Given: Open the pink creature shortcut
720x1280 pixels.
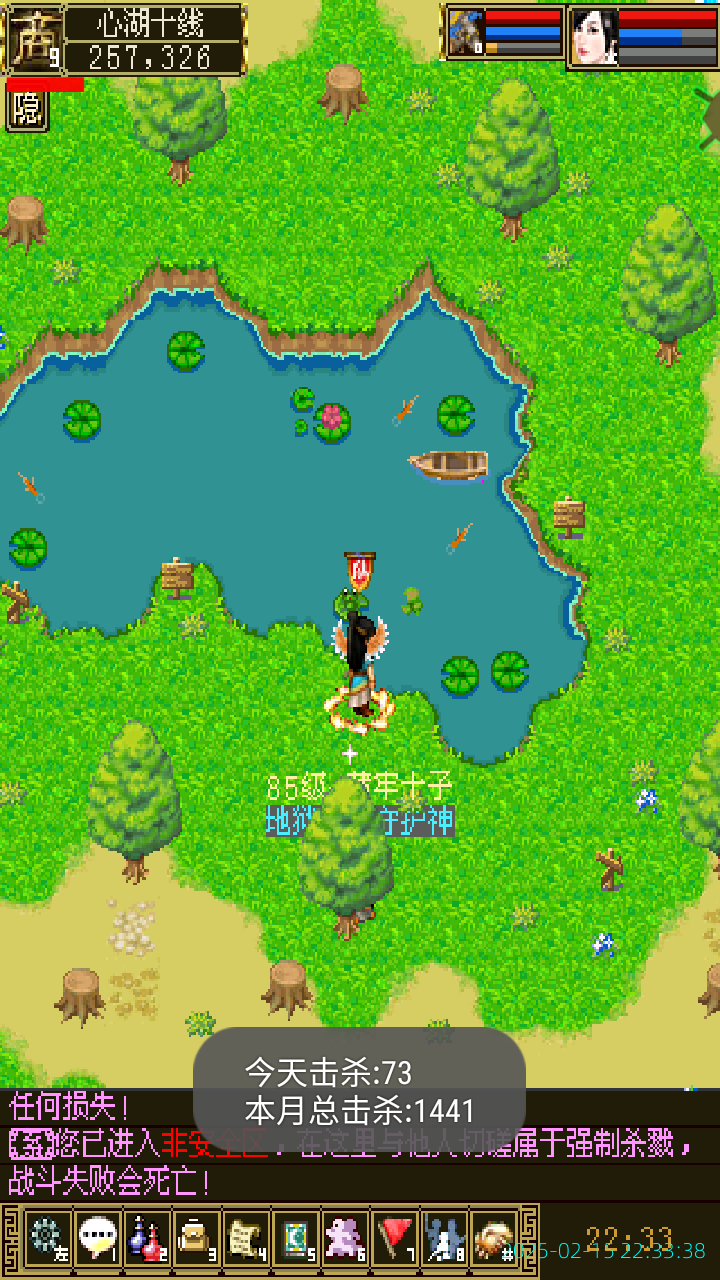Looking at the screenshot, I should click(346, 1238).
